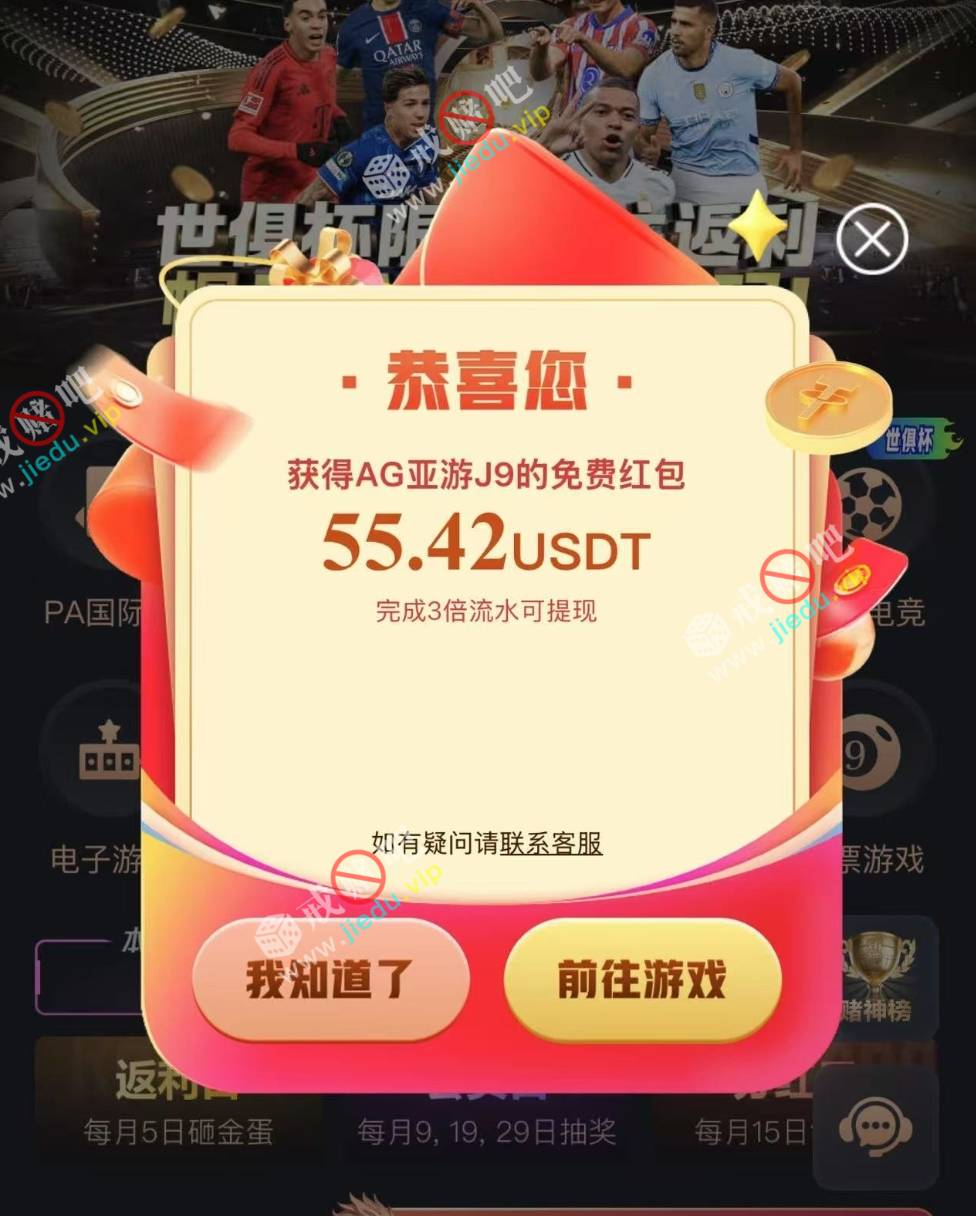Tap 前往游戏 to go play

tap(642, 980)
